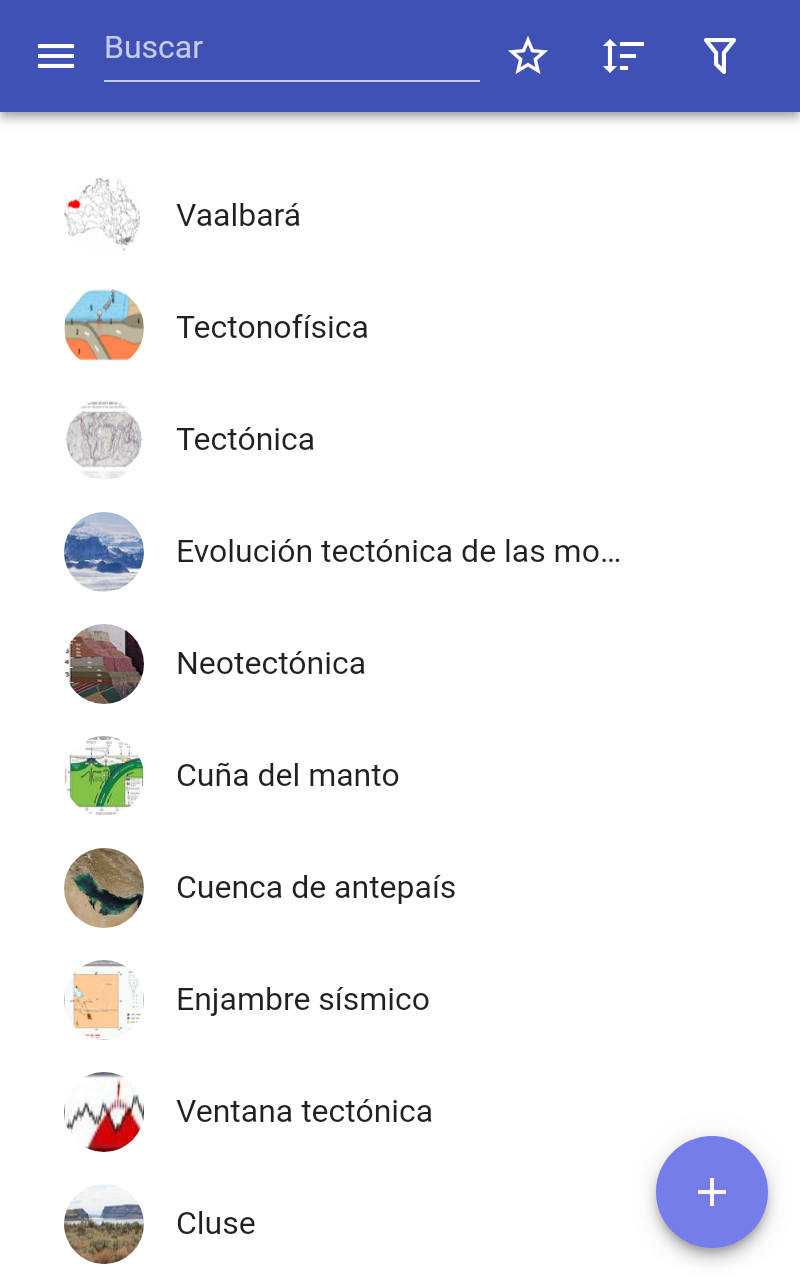800x1280 pixels.
Task: Select Enjambre sísmico
Action: click(x=400, y=999)
